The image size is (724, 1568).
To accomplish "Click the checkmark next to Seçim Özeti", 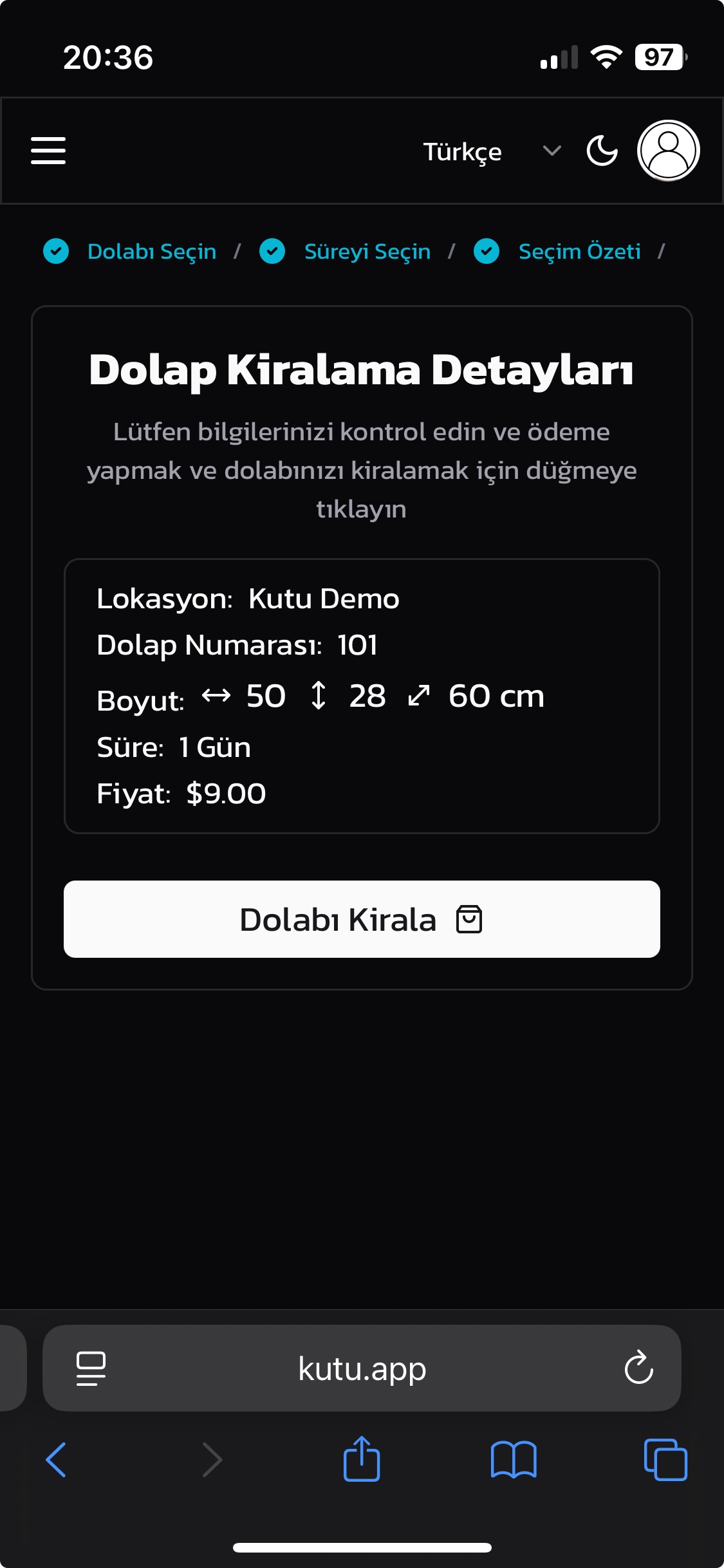I will click(487, 252).
